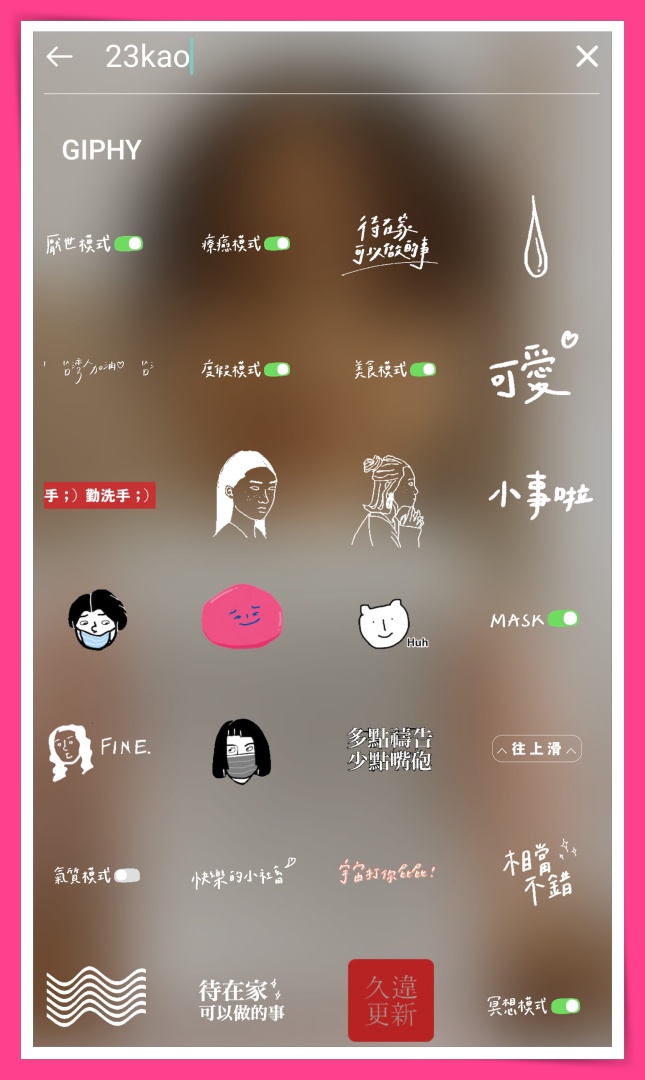Choose the white wavy lines sticker

[x=96, y=996]
